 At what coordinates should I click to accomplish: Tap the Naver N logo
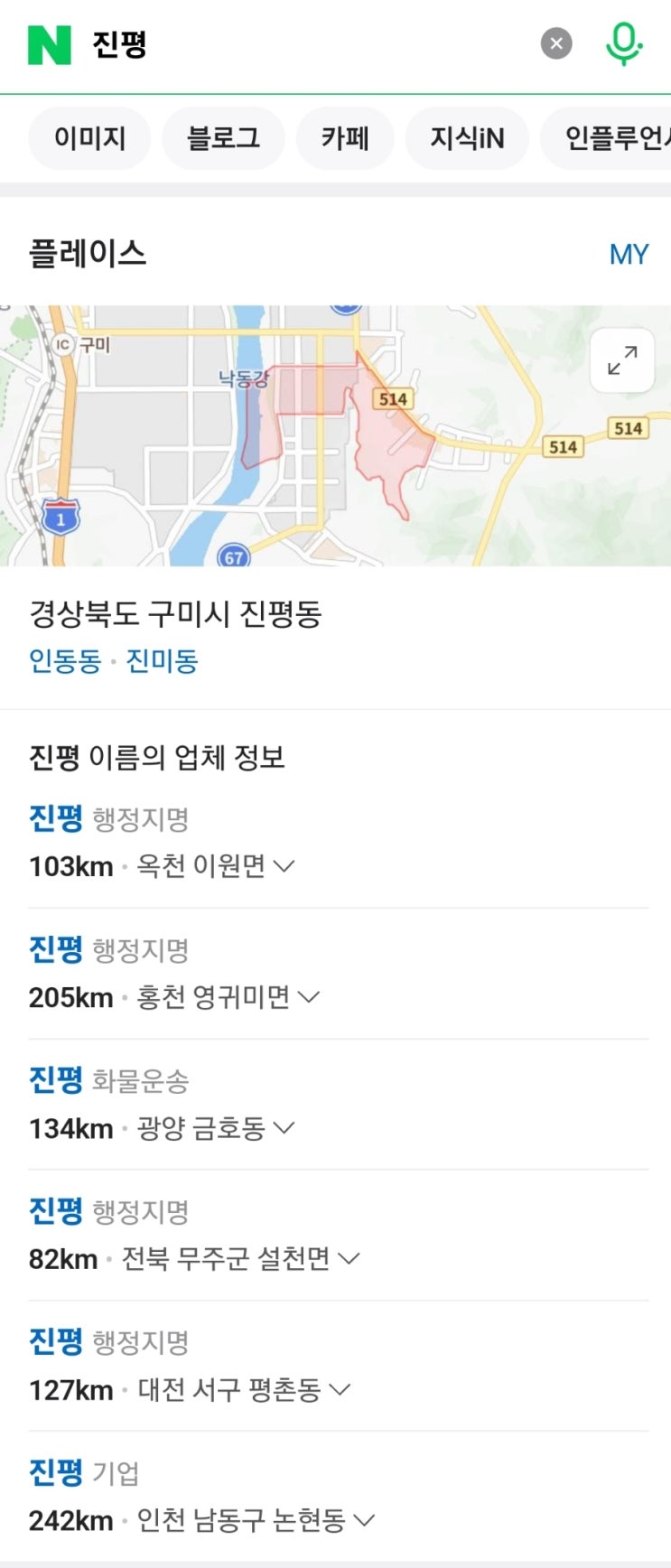click(x=50, y=44)
